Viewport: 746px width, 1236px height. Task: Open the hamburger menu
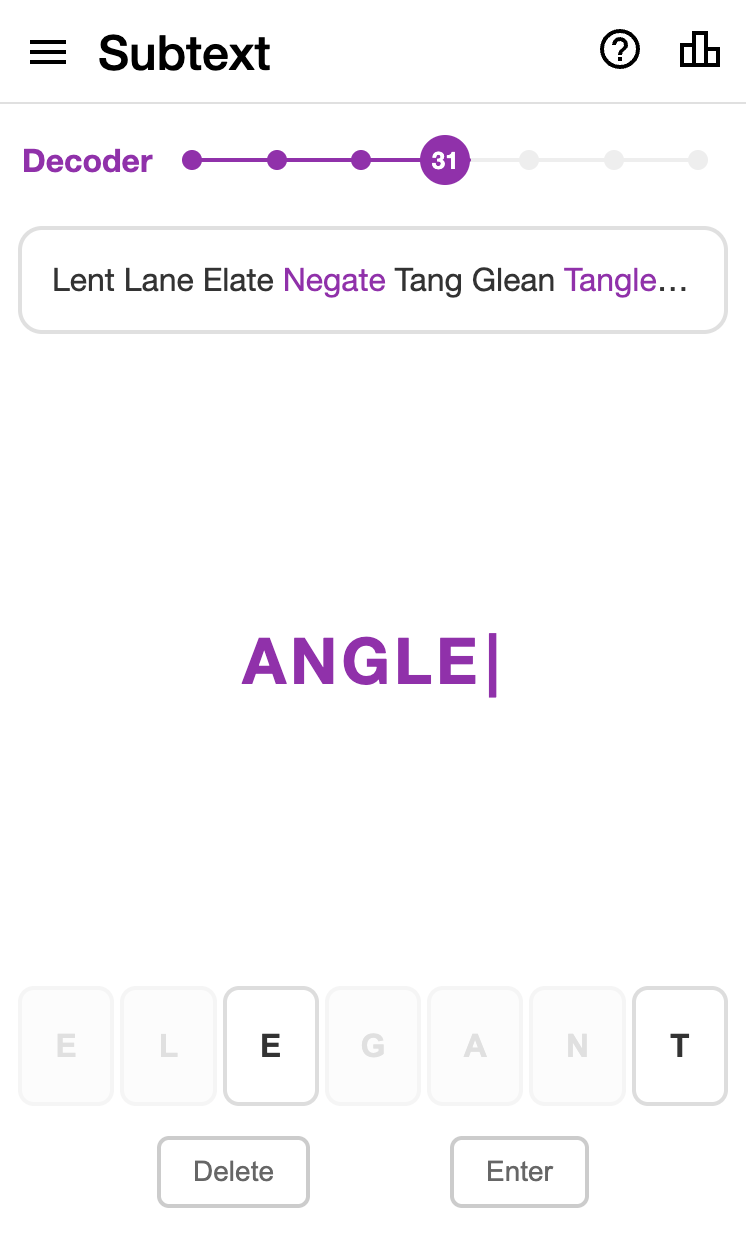tap(48, 53)
